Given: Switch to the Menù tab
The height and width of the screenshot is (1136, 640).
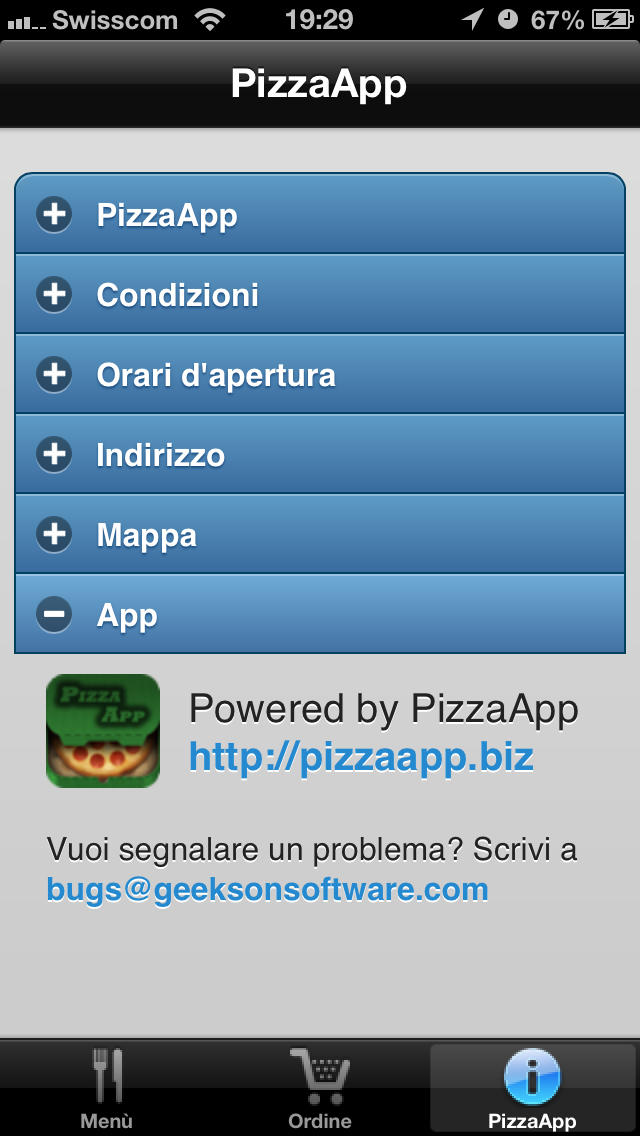Looking at the screenshot, I should [107, 1088].
